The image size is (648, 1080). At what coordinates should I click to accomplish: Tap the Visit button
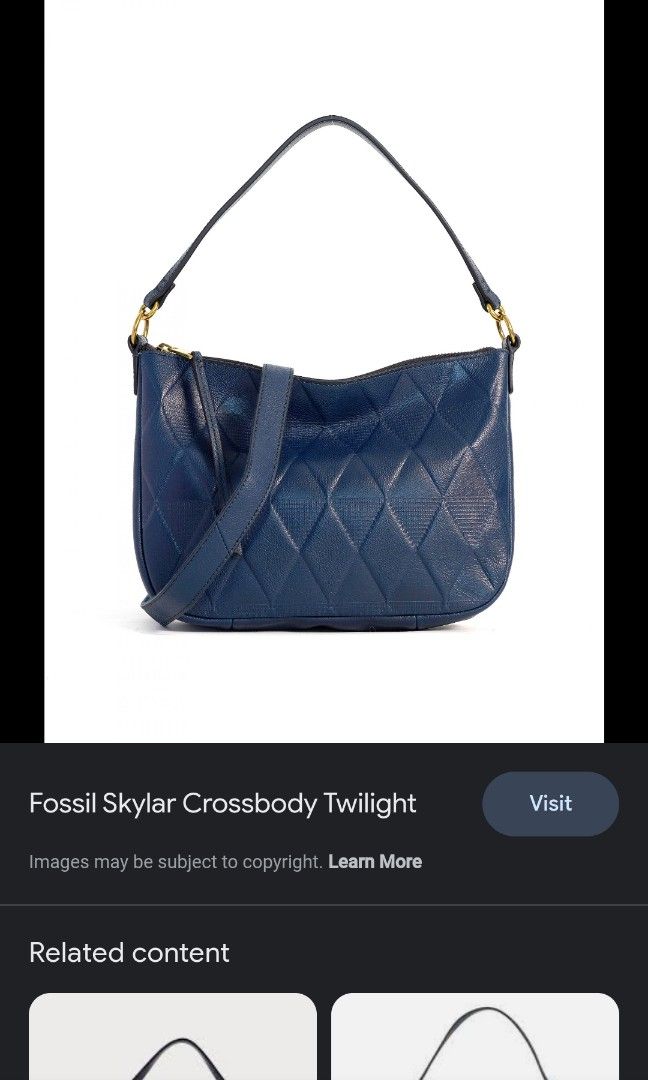point(550,803)
